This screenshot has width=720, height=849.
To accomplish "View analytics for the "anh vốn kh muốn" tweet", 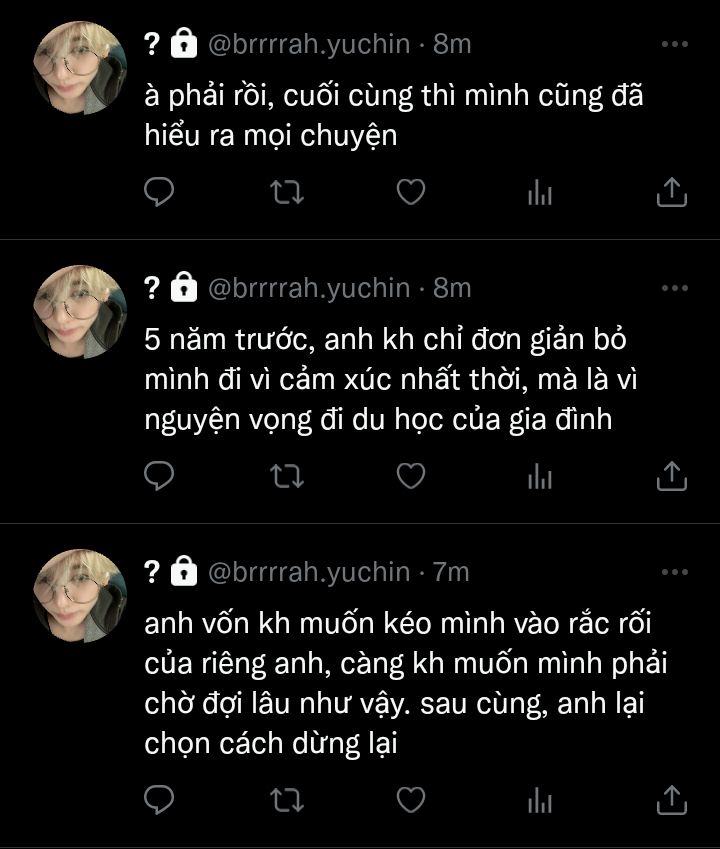I will tap(540, 799).
